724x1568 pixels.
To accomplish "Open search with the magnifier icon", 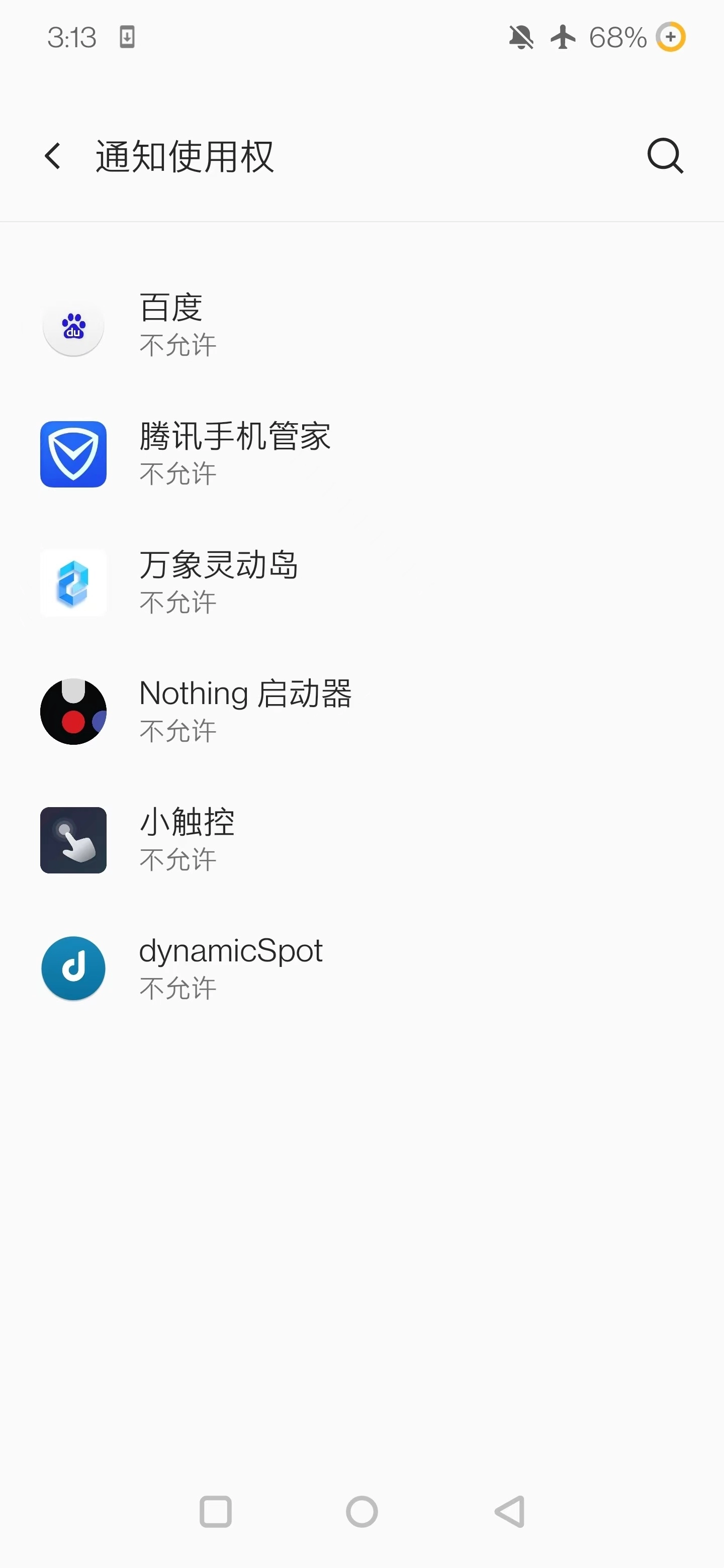I will (x=665, y=156).
